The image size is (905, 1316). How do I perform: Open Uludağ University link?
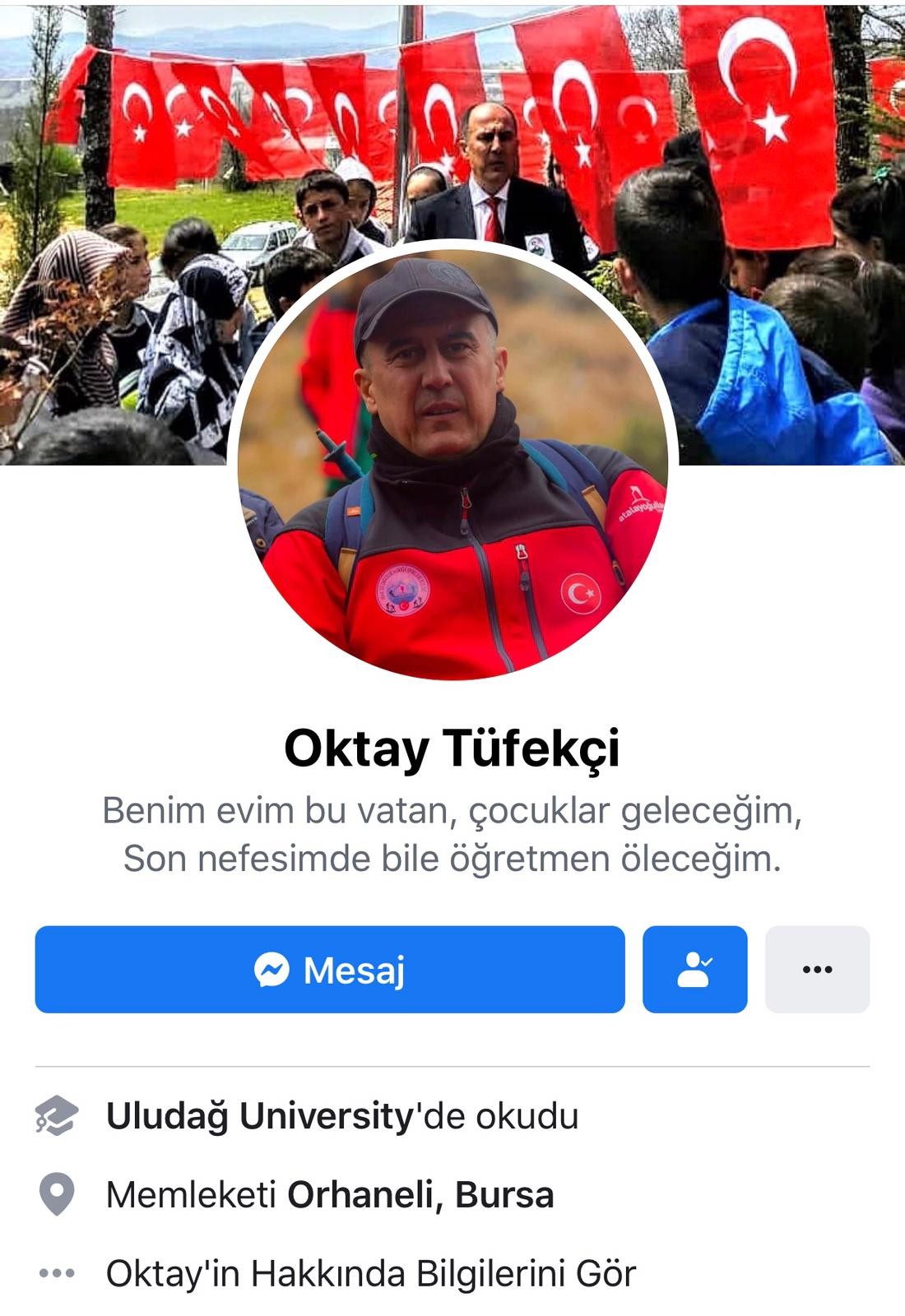pyautogui.click(x=259, y=1116)
